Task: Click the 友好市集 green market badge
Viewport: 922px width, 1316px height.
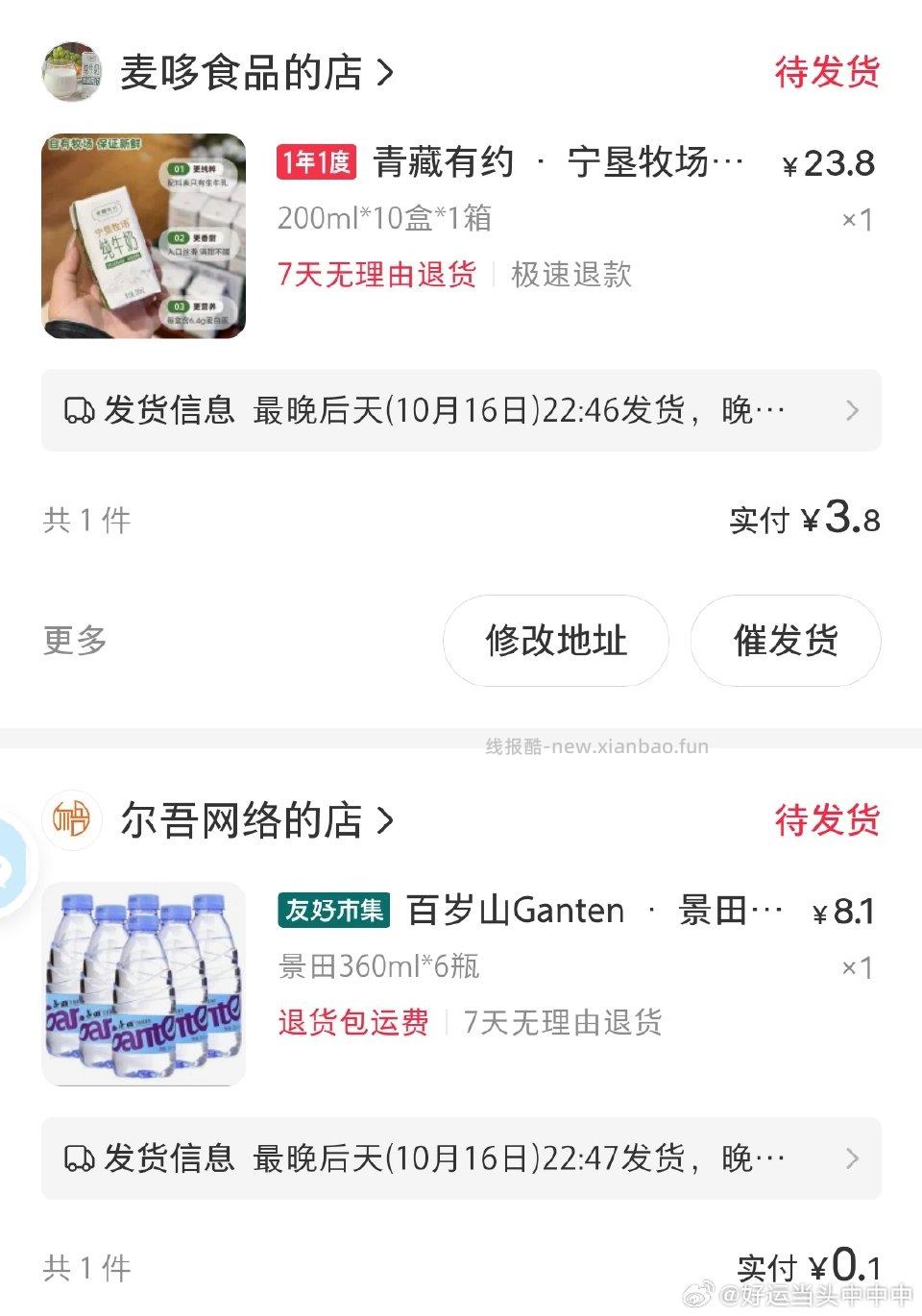Action: point(331,909)
